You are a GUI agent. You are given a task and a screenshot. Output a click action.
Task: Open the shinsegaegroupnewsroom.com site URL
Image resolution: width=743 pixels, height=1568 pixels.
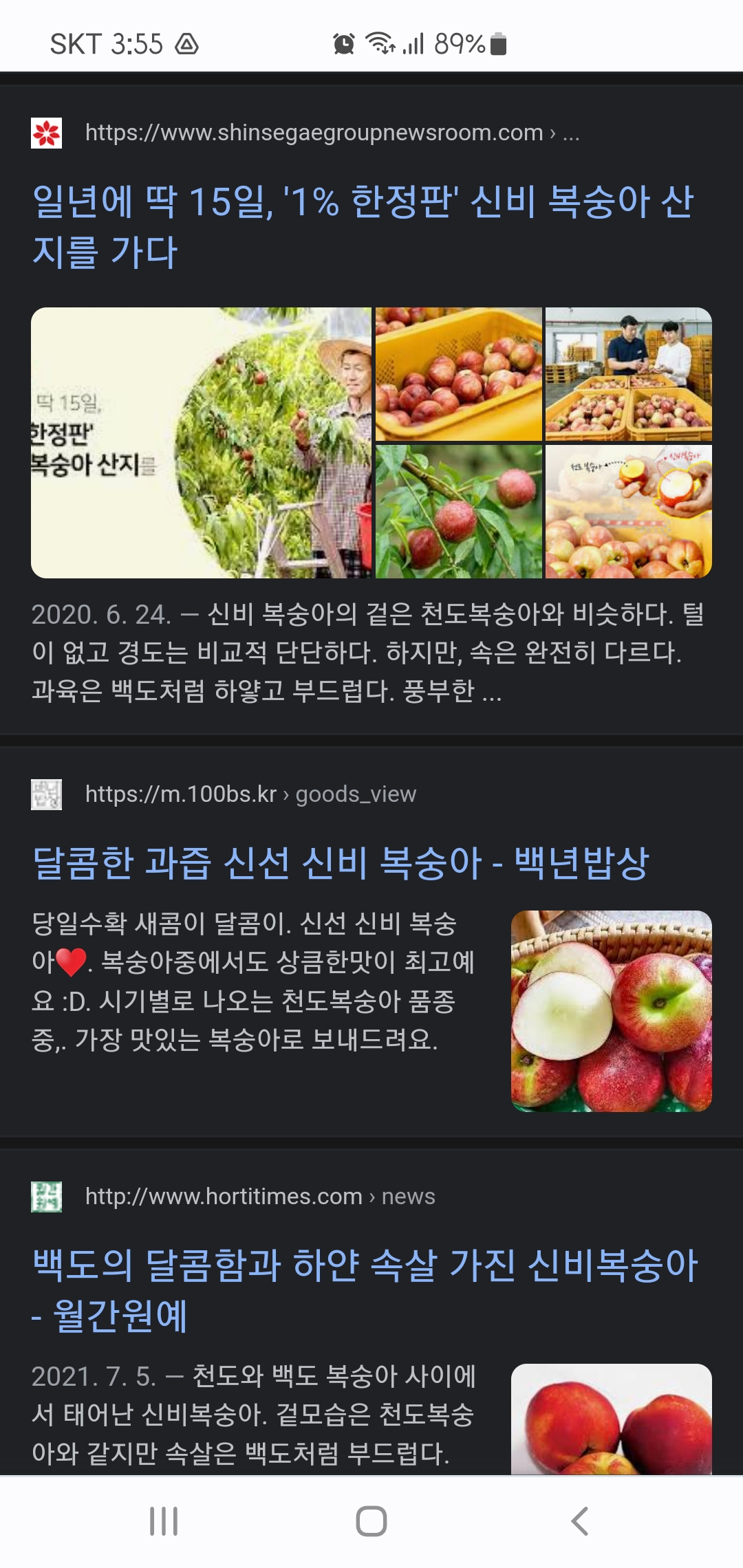tap(332, 133)
